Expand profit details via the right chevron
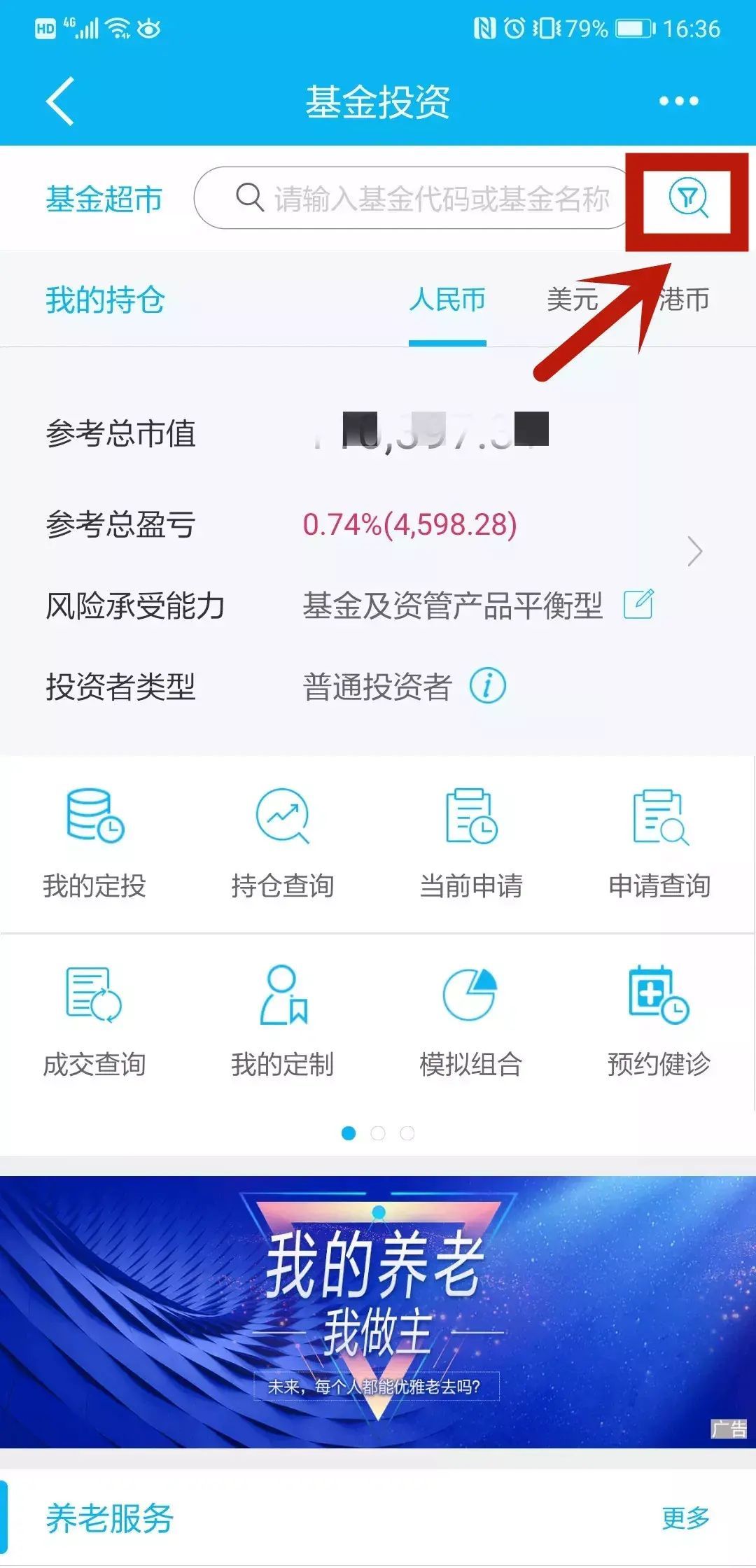756x1568 pixels. pos(694,551)
